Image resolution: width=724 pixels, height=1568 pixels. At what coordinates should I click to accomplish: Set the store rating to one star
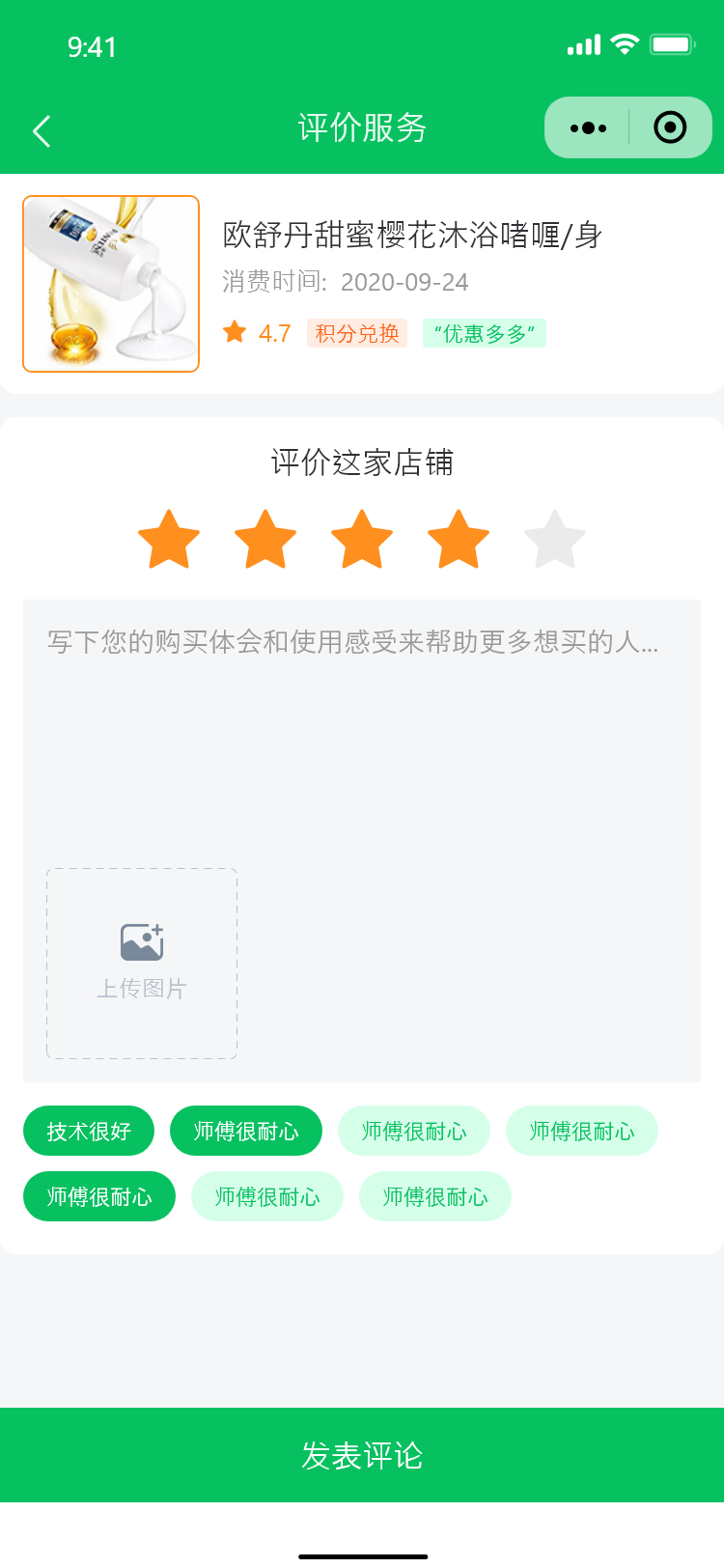pyautogui.click(x=169, y=540)
